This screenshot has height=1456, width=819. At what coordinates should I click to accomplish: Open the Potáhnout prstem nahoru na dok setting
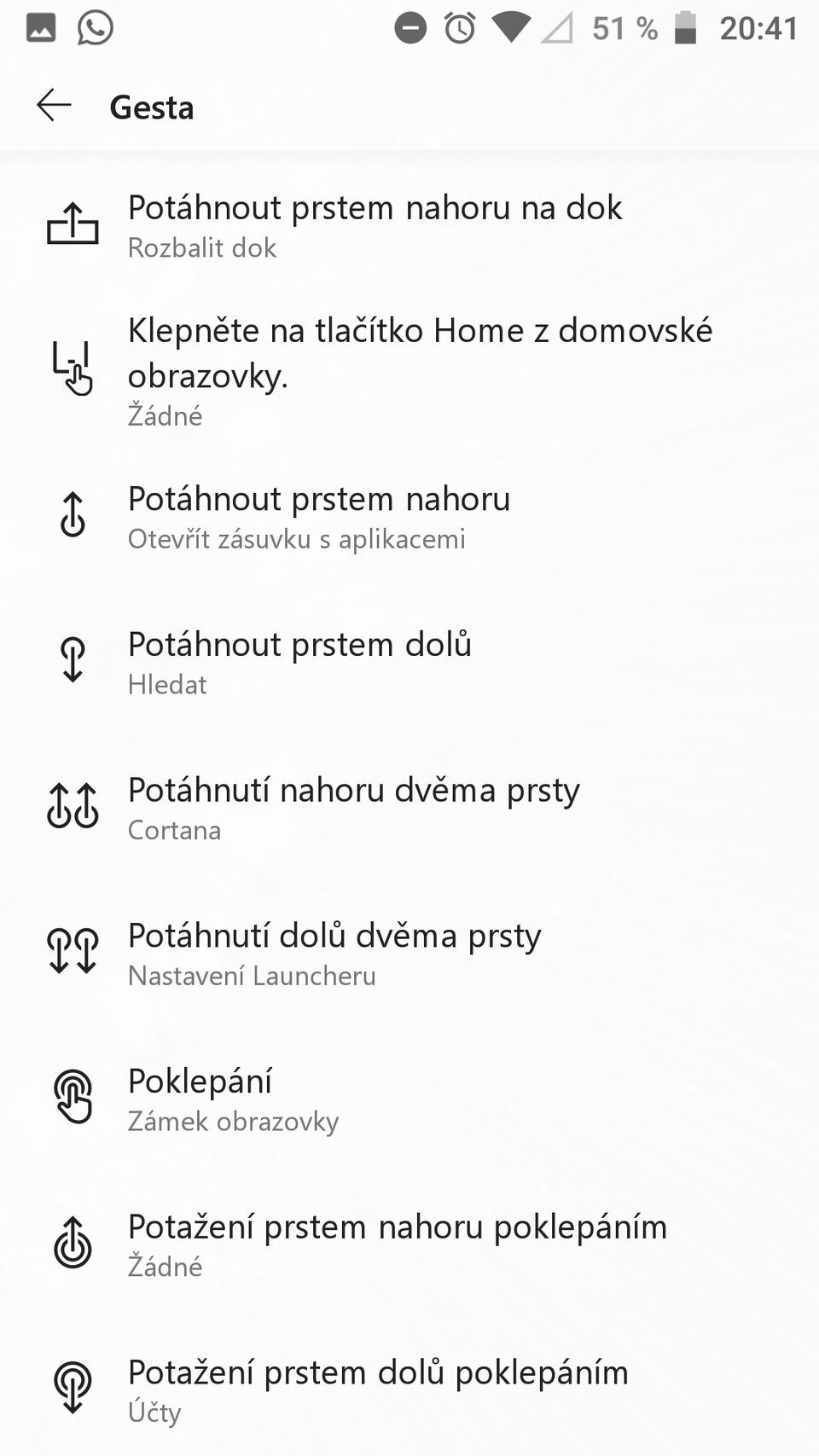(x=375, y=224)
